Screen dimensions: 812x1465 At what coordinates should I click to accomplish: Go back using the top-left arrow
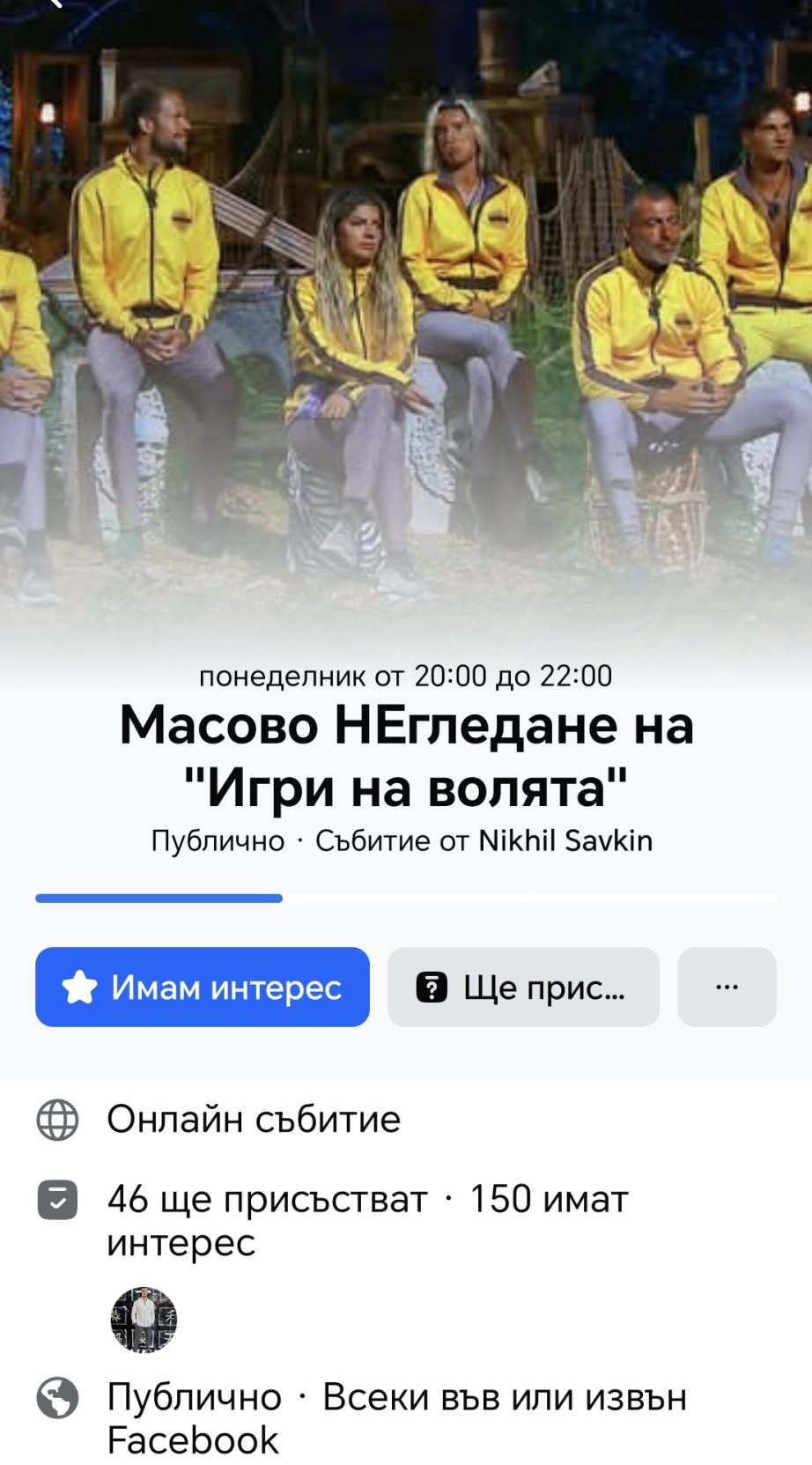coord(55,4)
